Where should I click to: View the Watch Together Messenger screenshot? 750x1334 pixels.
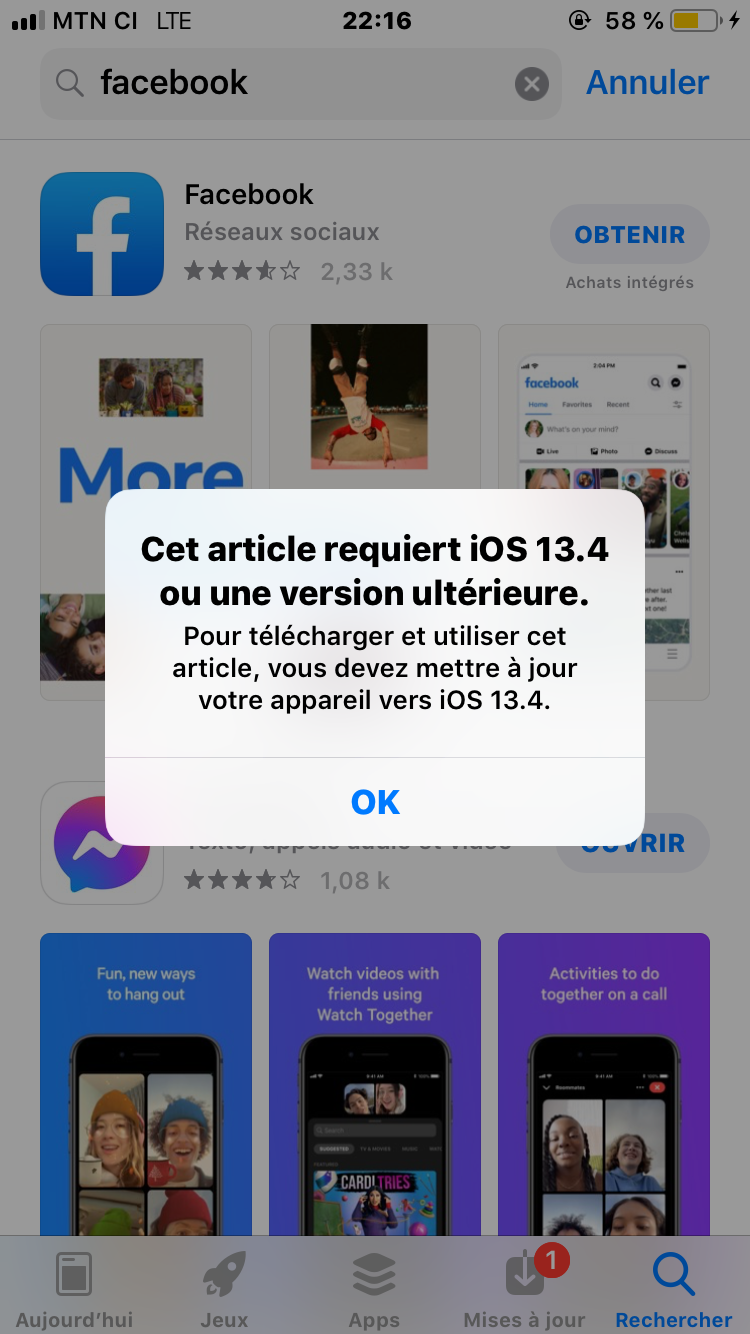point(374,1085)
